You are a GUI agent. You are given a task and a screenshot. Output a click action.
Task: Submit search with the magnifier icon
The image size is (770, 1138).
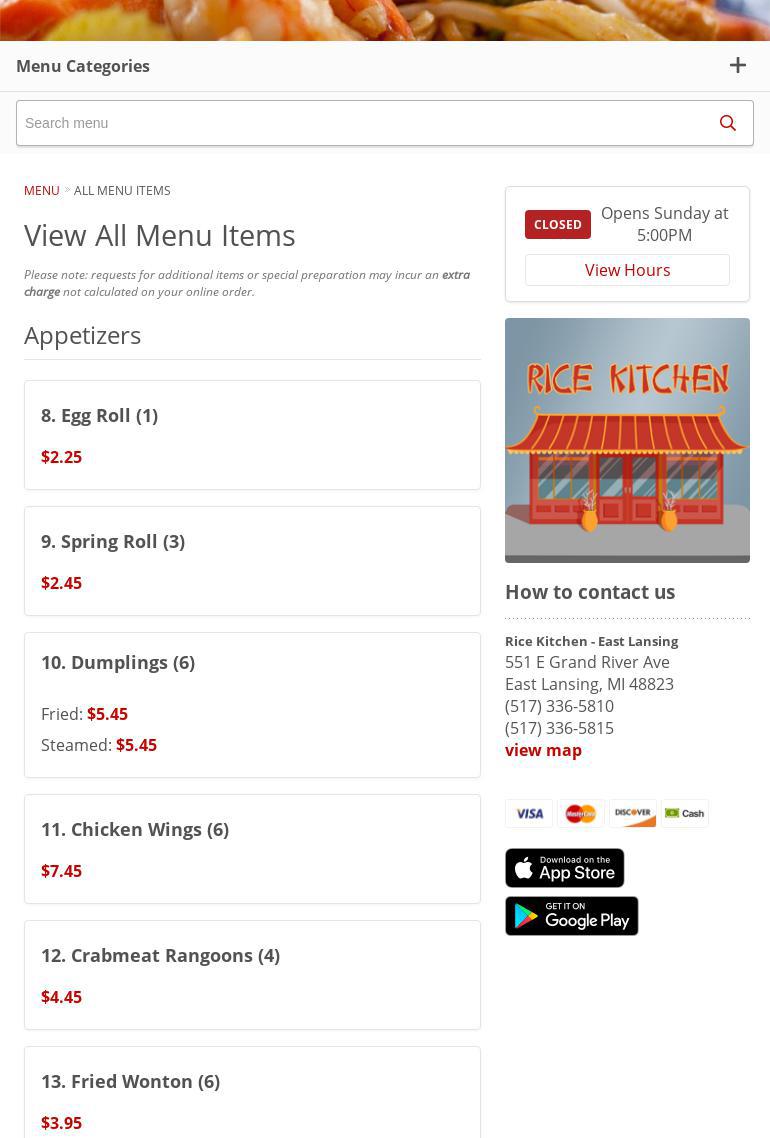point(728,123)
